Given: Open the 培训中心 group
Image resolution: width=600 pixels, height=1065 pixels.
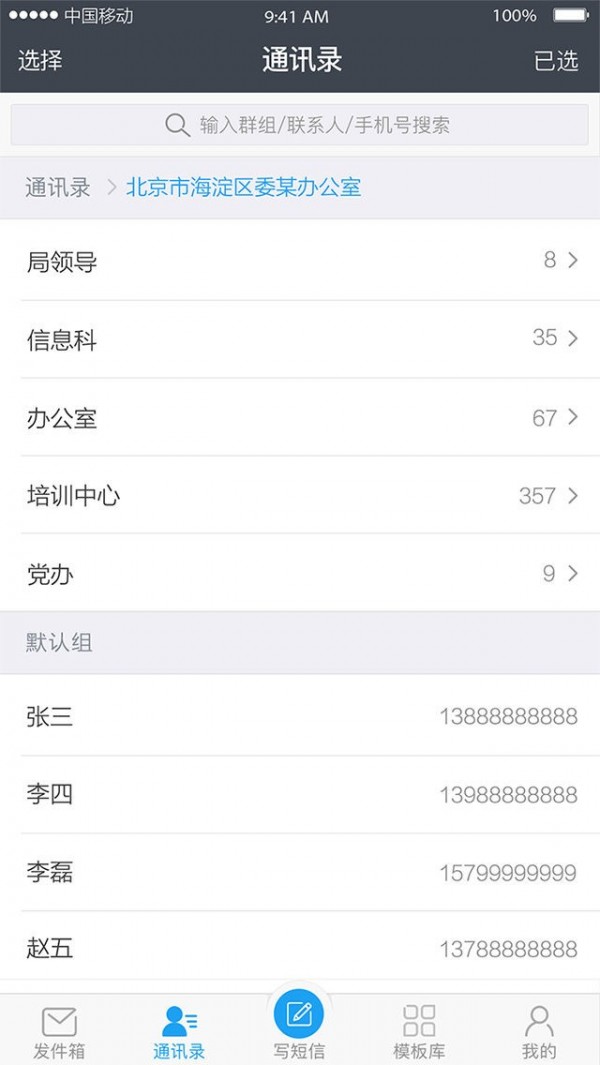Looking at the screenshot, I should [300, 495].
